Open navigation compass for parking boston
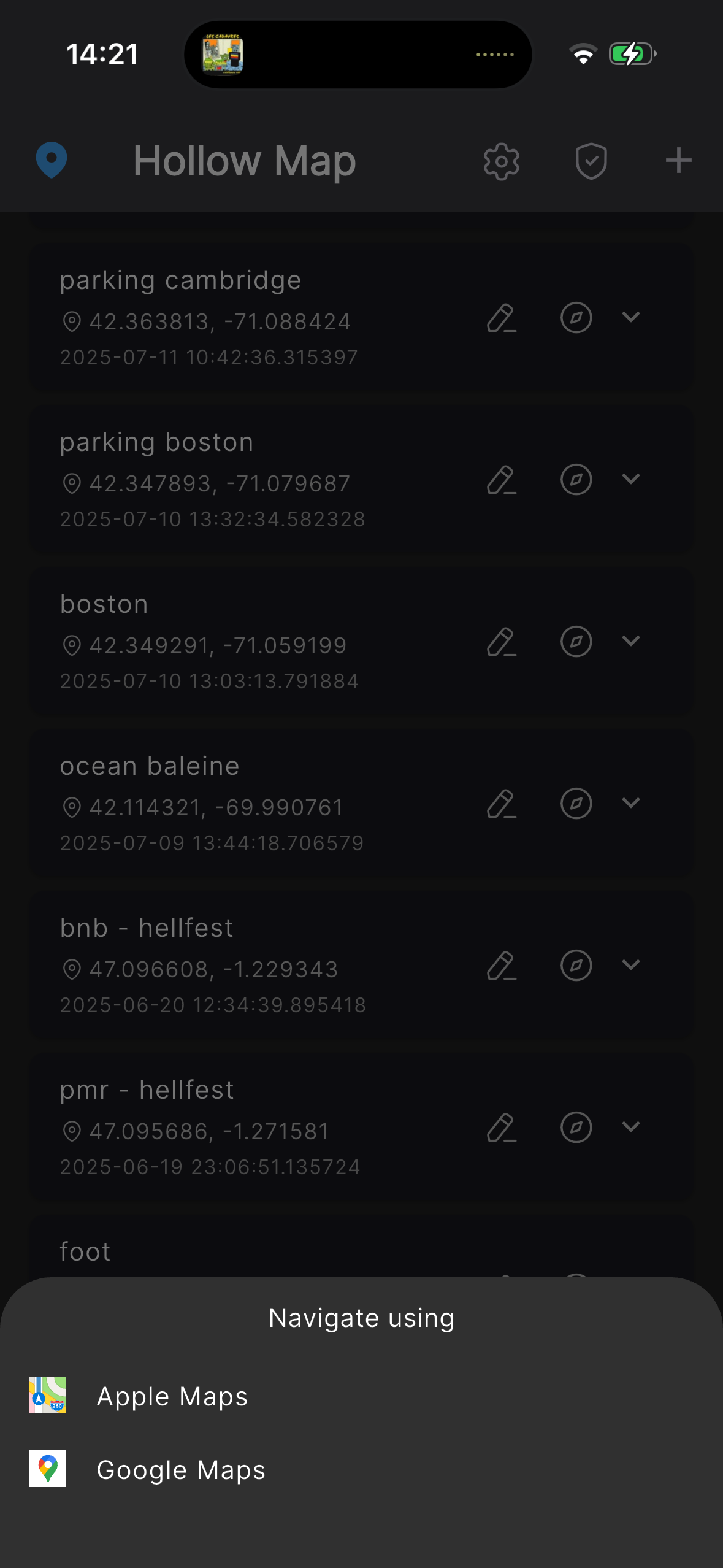The image size is (723, 1568). pyautogui.click(x=575, y=480)
